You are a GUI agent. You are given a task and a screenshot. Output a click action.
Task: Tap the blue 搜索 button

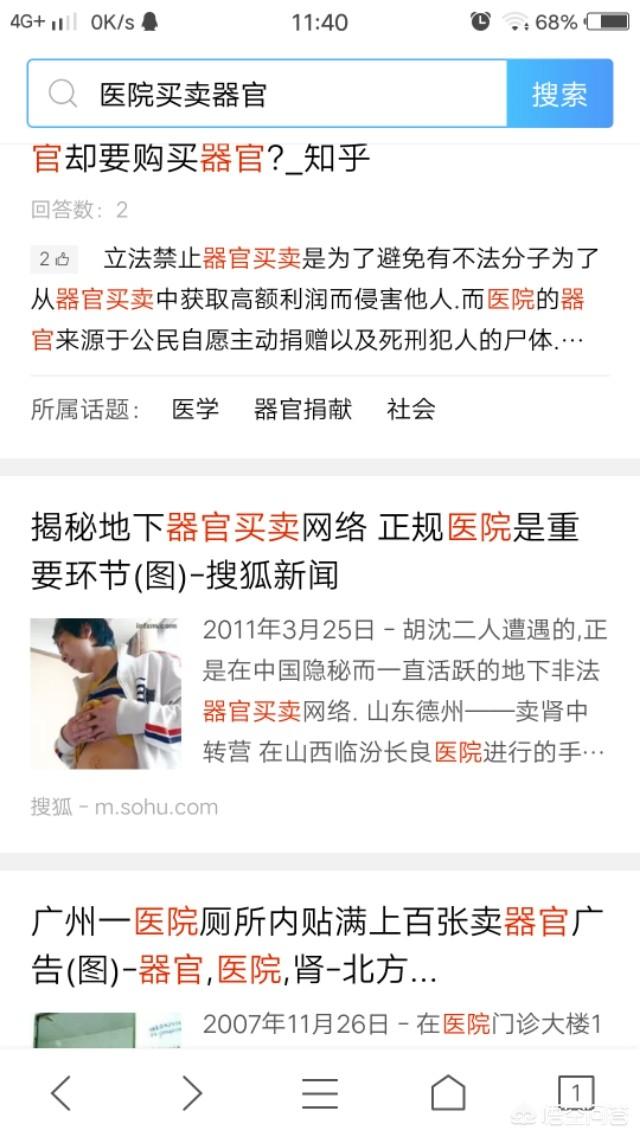coord(560,94)
